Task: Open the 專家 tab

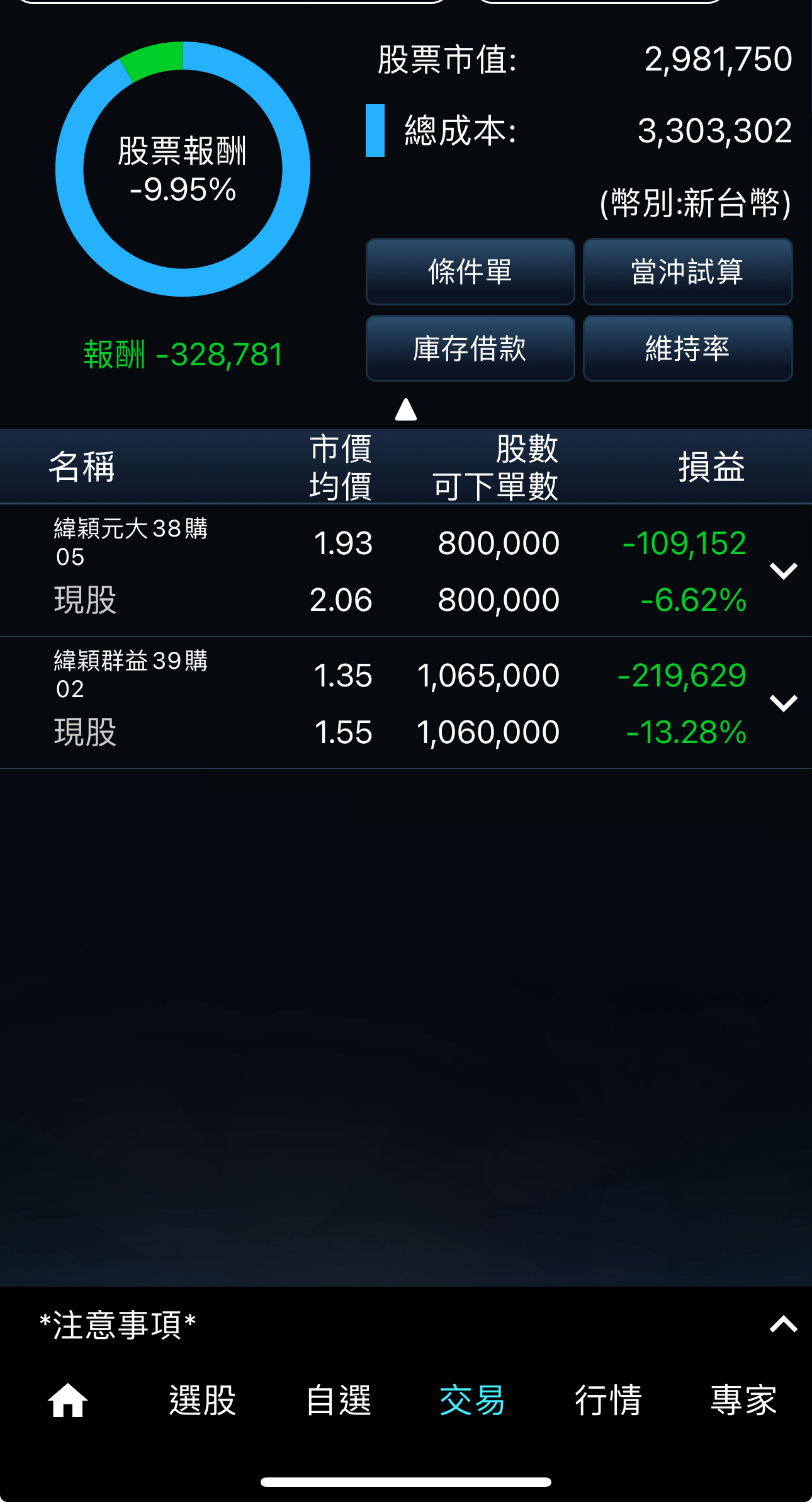Action: click(x=743, y=1400)
